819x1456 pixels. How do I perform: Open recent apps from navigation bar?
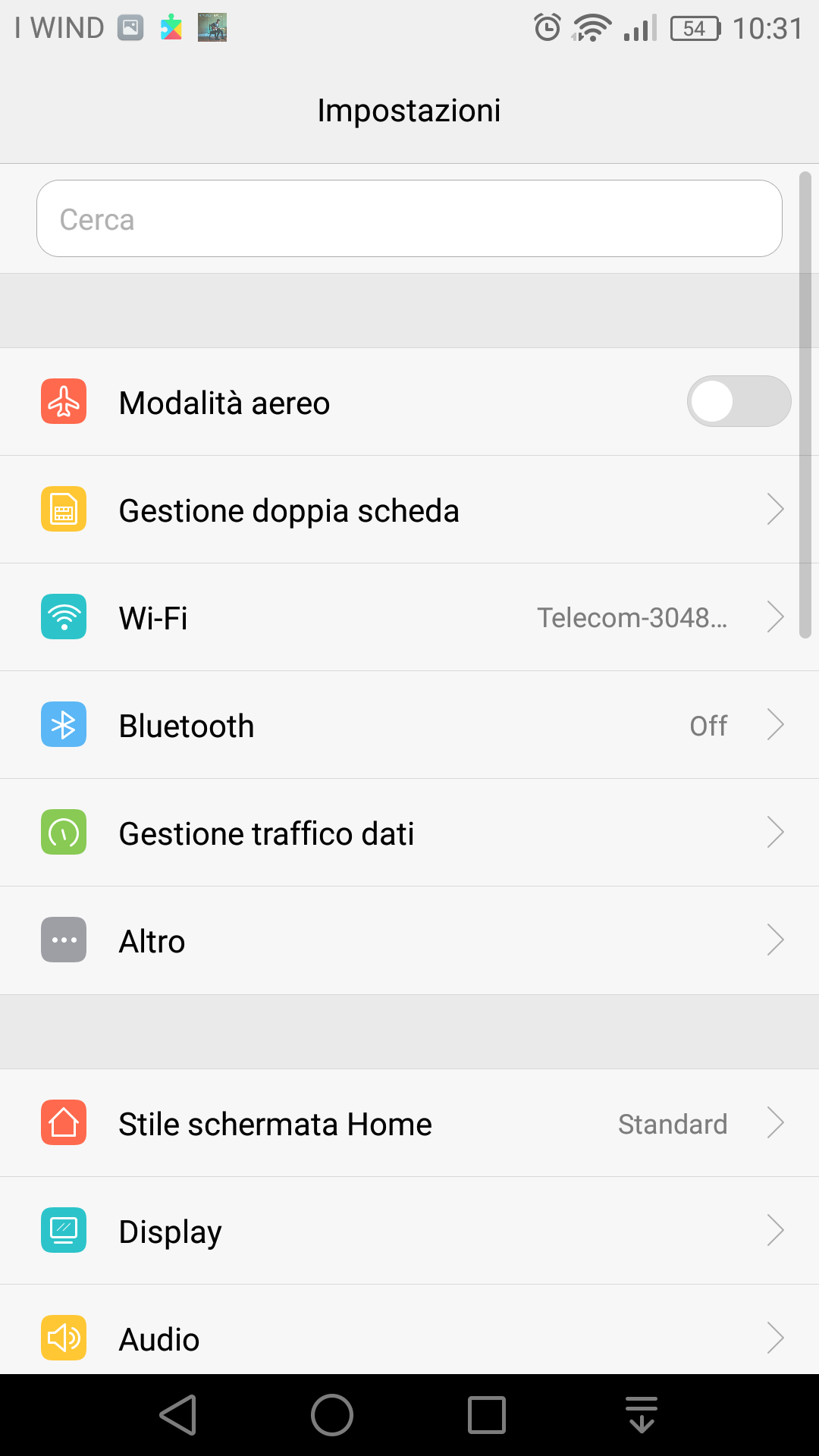coord(487,1415)
